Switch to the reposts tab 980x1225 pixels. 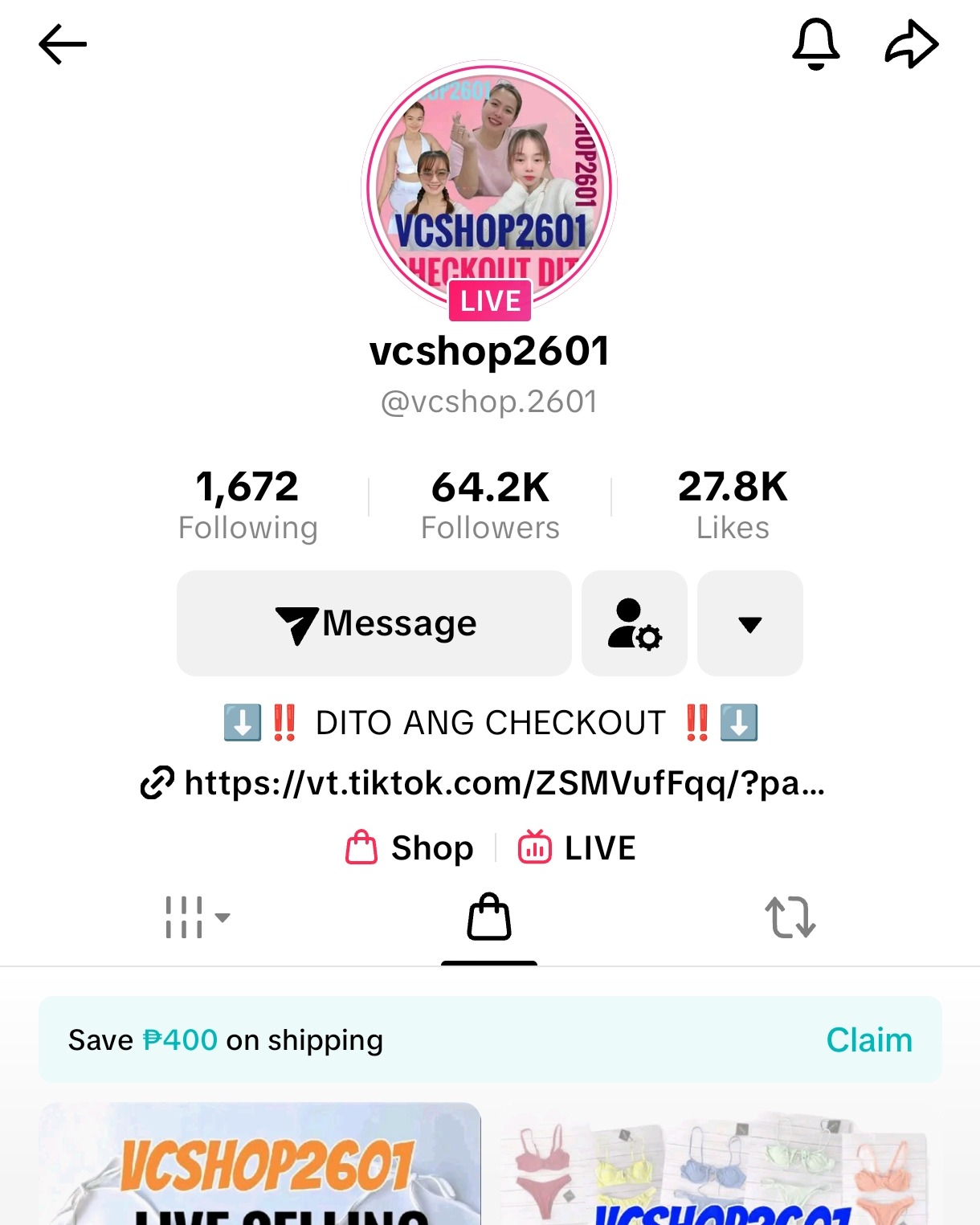point(790,917)
